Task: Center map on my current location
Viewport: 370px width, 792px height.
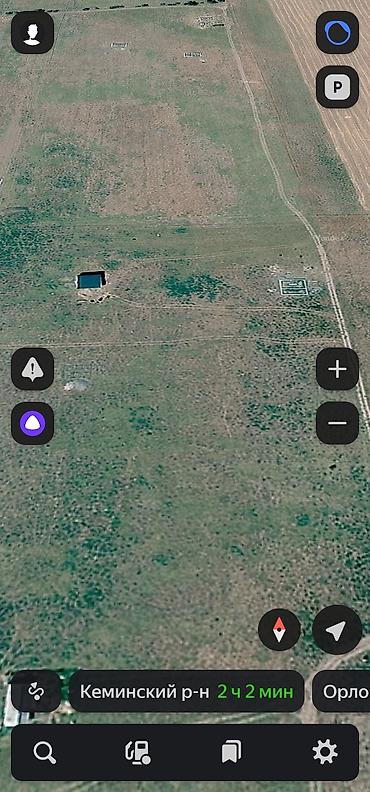Action: (x=337, y=629)
